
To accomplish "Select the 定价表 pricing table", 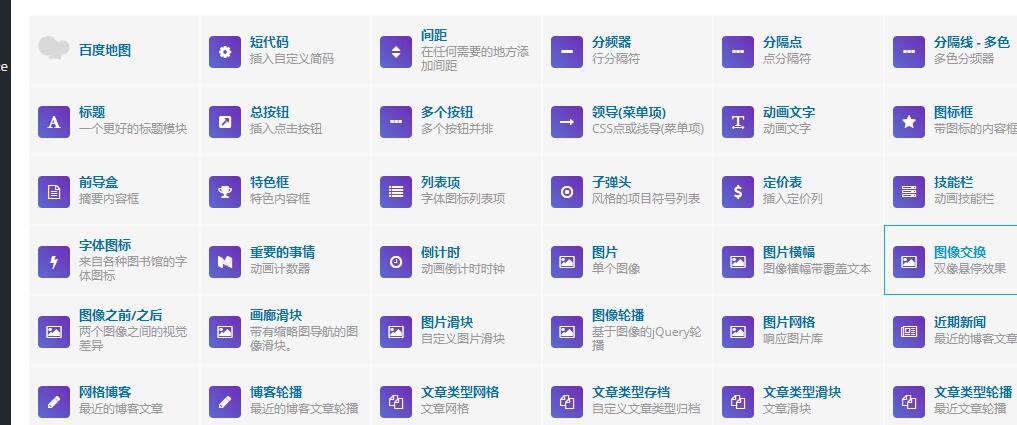I will click(782, 182).
